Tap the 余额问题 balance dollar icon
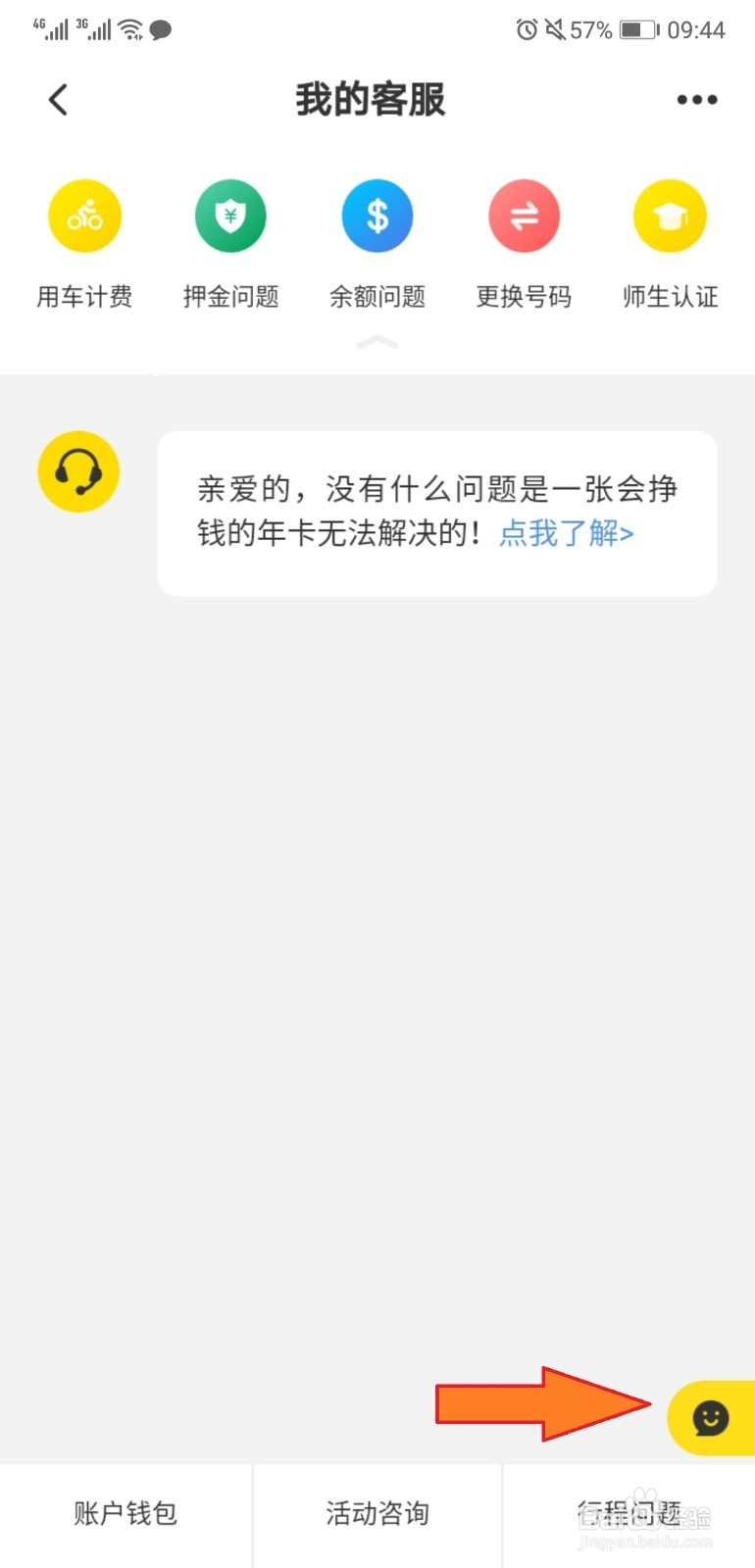 click(377, 216)
